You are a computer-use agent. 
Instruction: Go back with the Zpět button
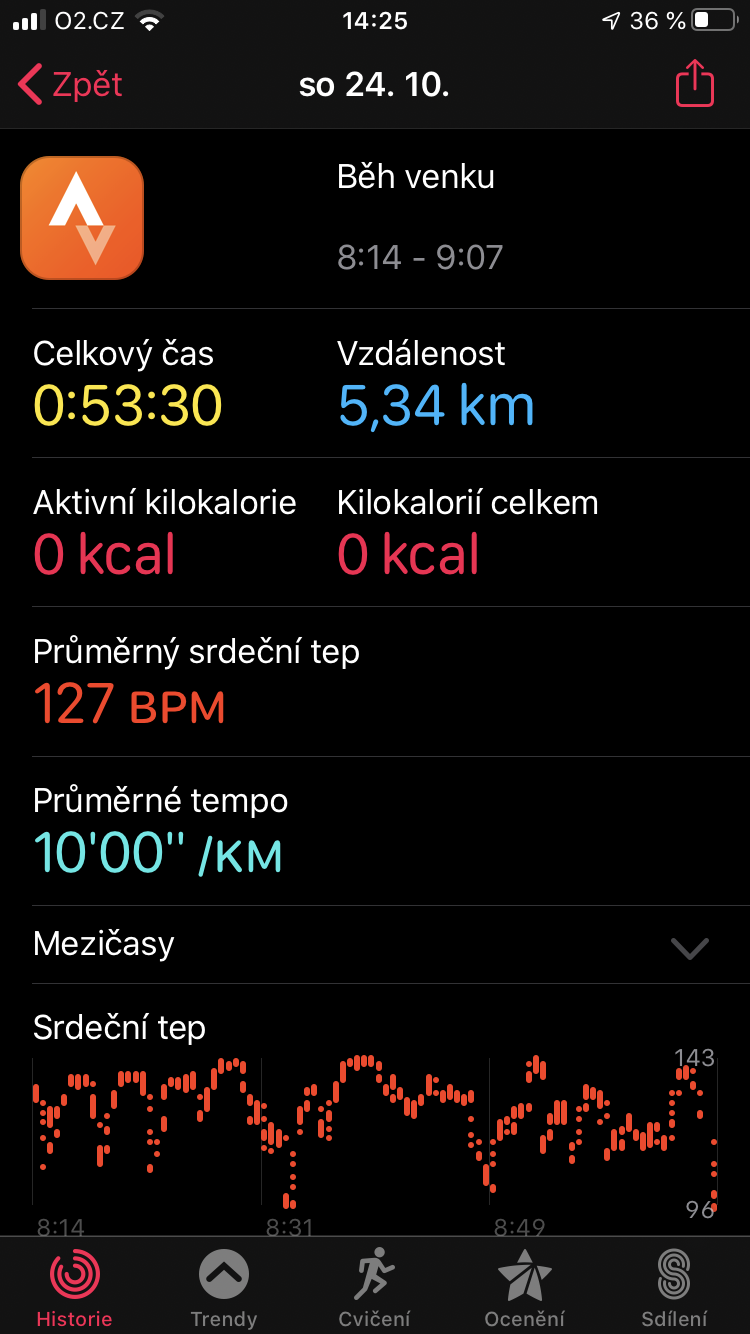pyautogui.click(x=70, y=85)
